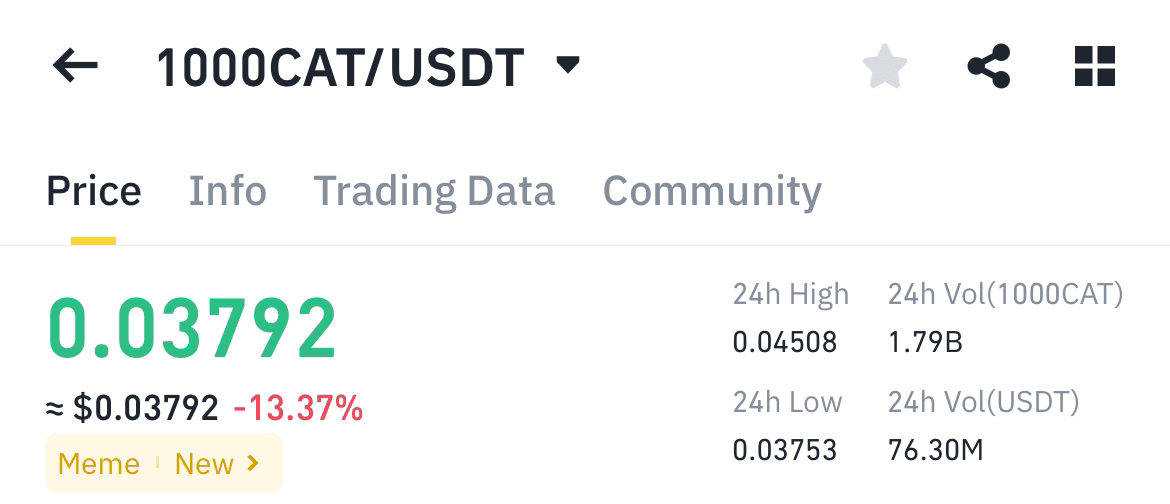Go back using the arrow icon
Image resolution: width=1170 pixels, height=504 pixels.
point(76,68)
